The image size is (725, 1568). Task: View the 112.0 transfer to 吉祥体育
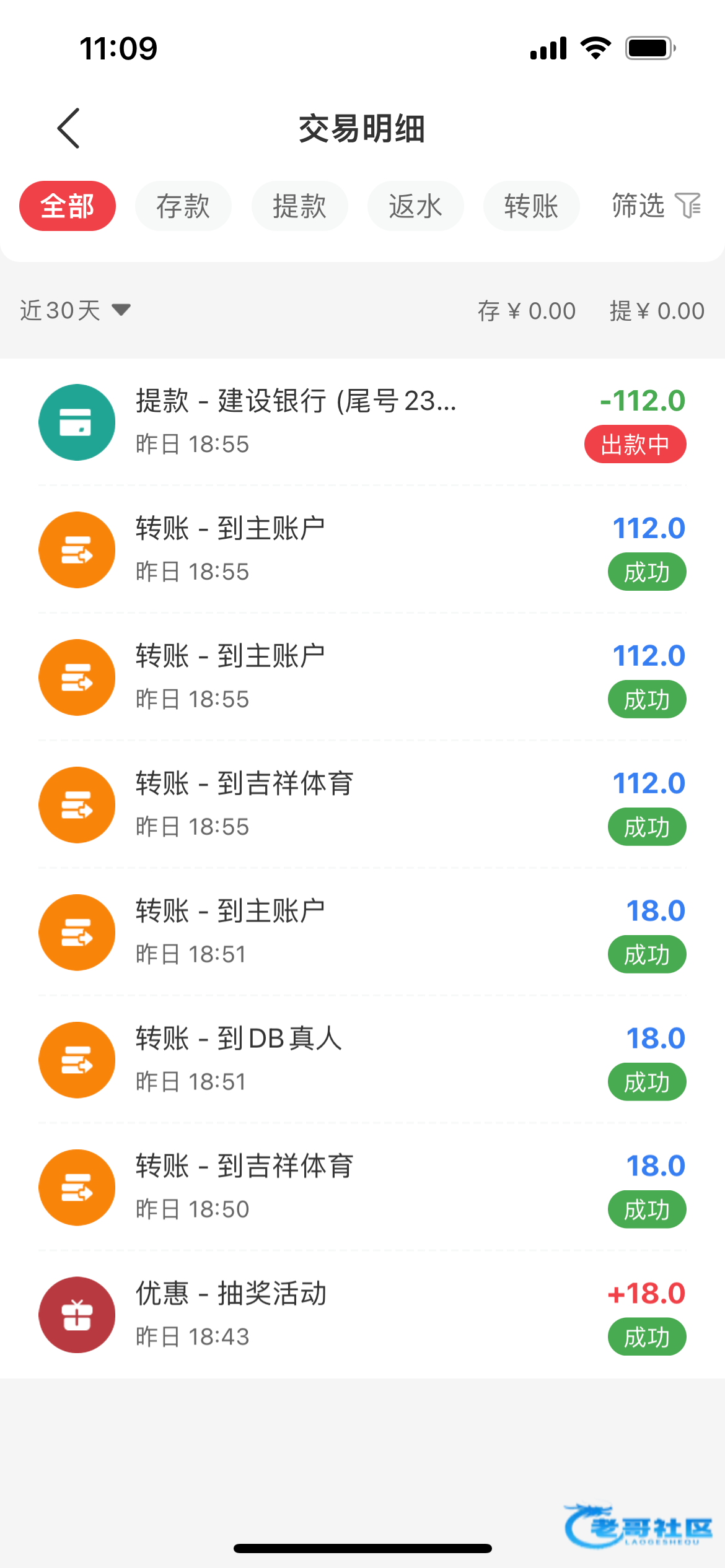tap(362, 804)
